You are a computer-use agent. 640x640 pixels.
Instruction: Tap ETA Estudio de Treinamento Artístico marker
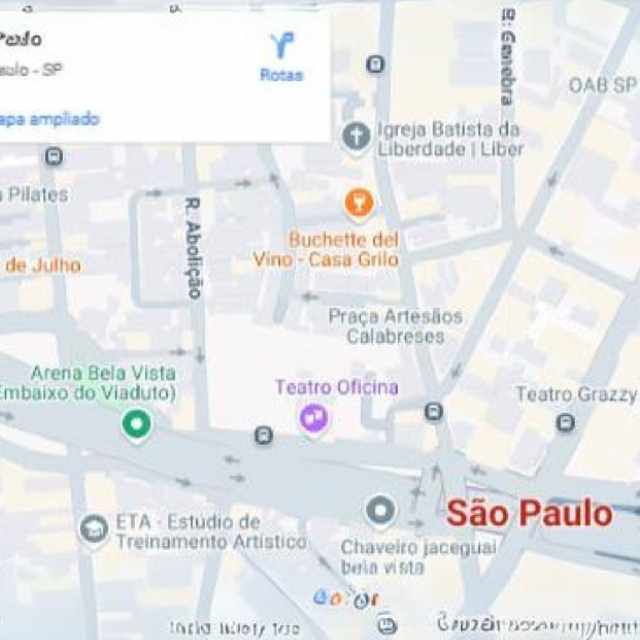pyautogui.click(x=93, y=529)
